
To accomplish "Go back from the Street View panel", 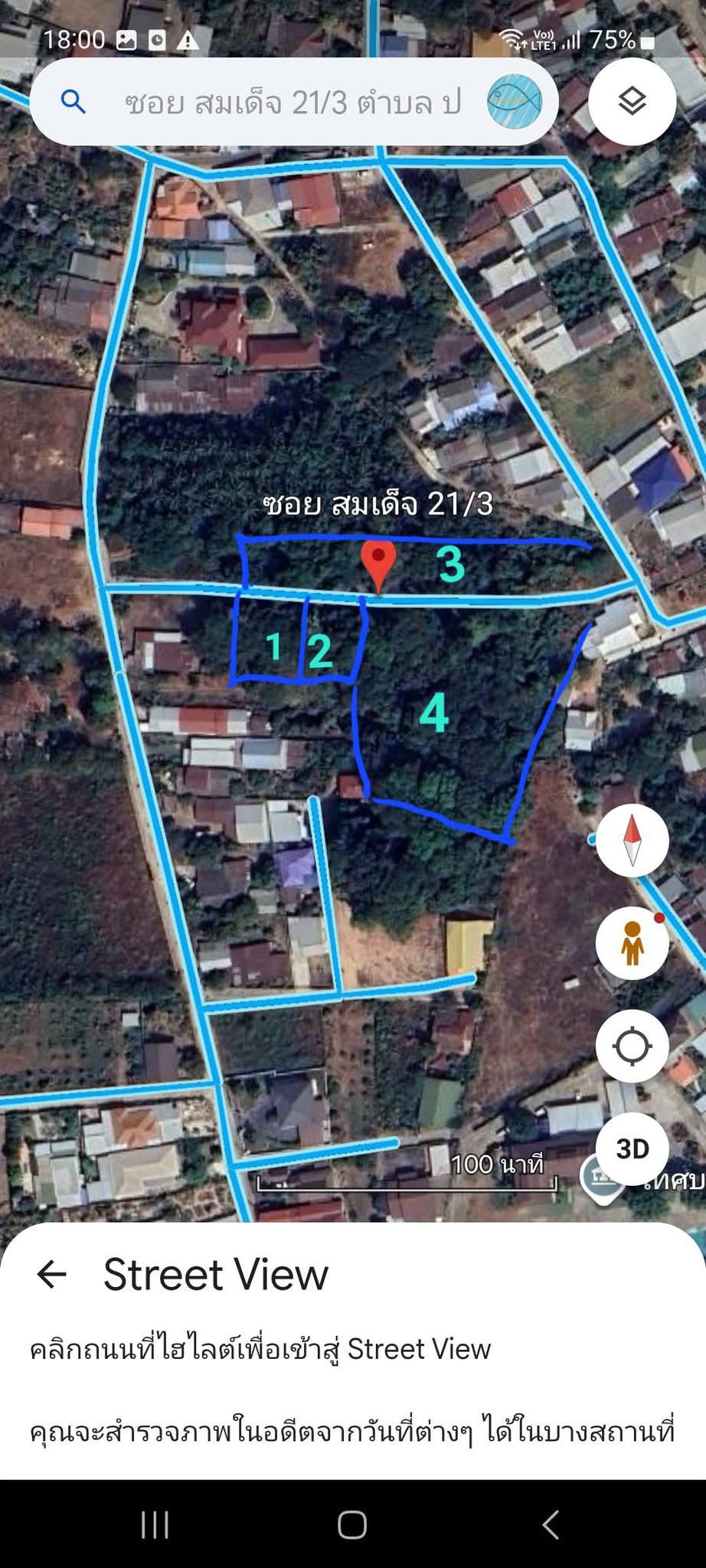I will 52,1275.
